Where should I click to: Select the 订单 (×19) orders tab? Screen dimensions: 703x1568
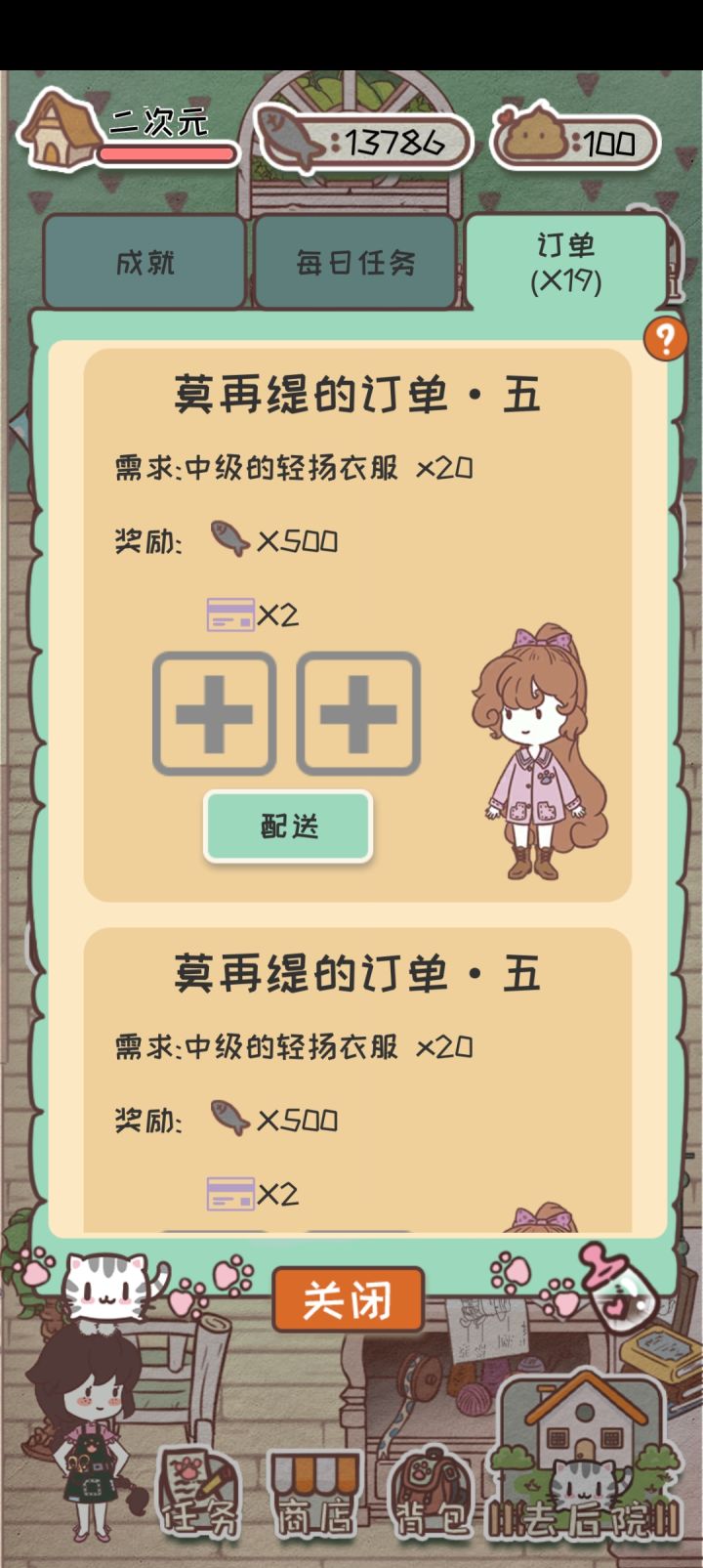[566, 260]
